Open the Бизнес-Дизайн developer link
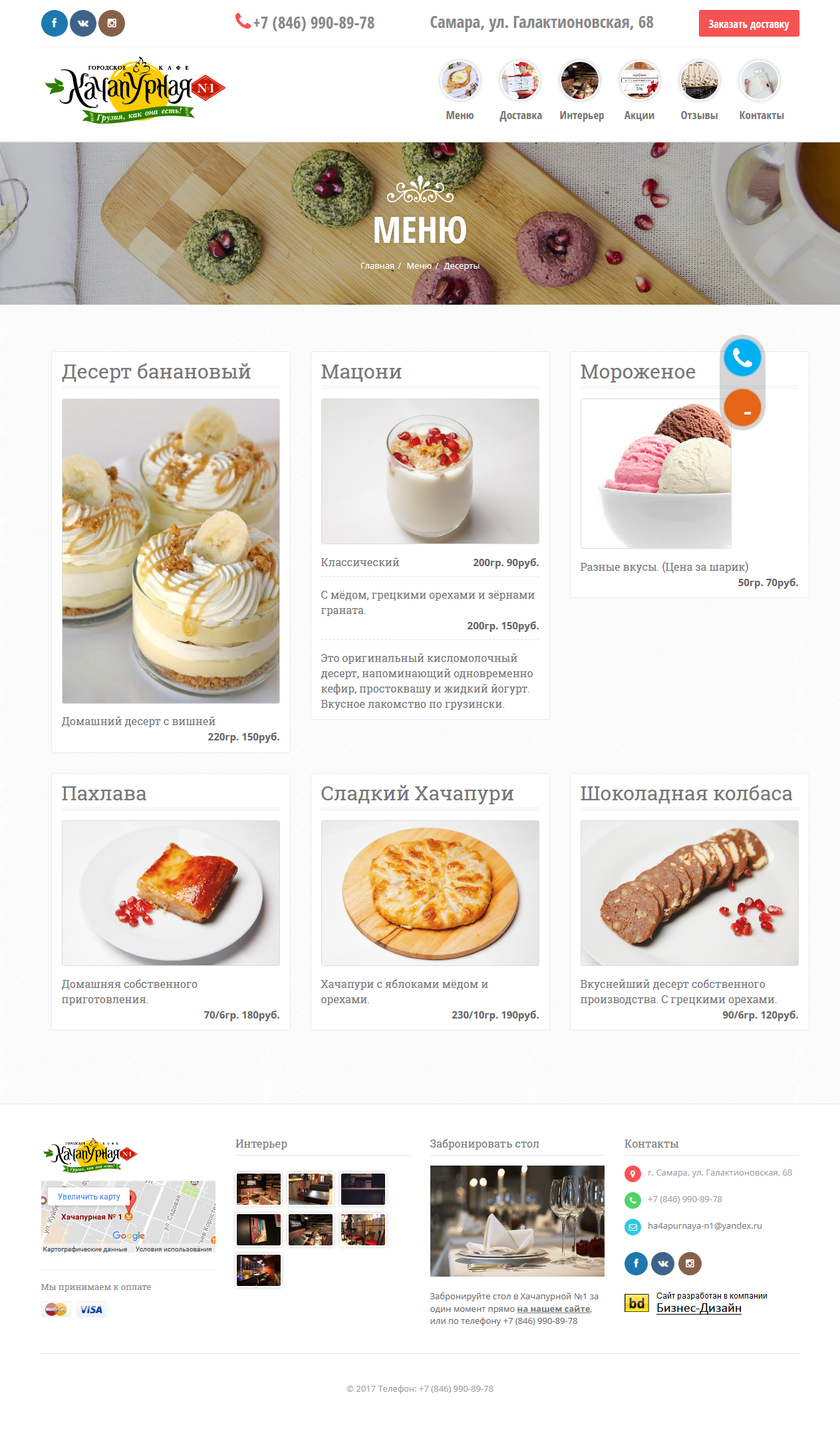Viewport: 840px width, 1429px height. pos(698,1308)
